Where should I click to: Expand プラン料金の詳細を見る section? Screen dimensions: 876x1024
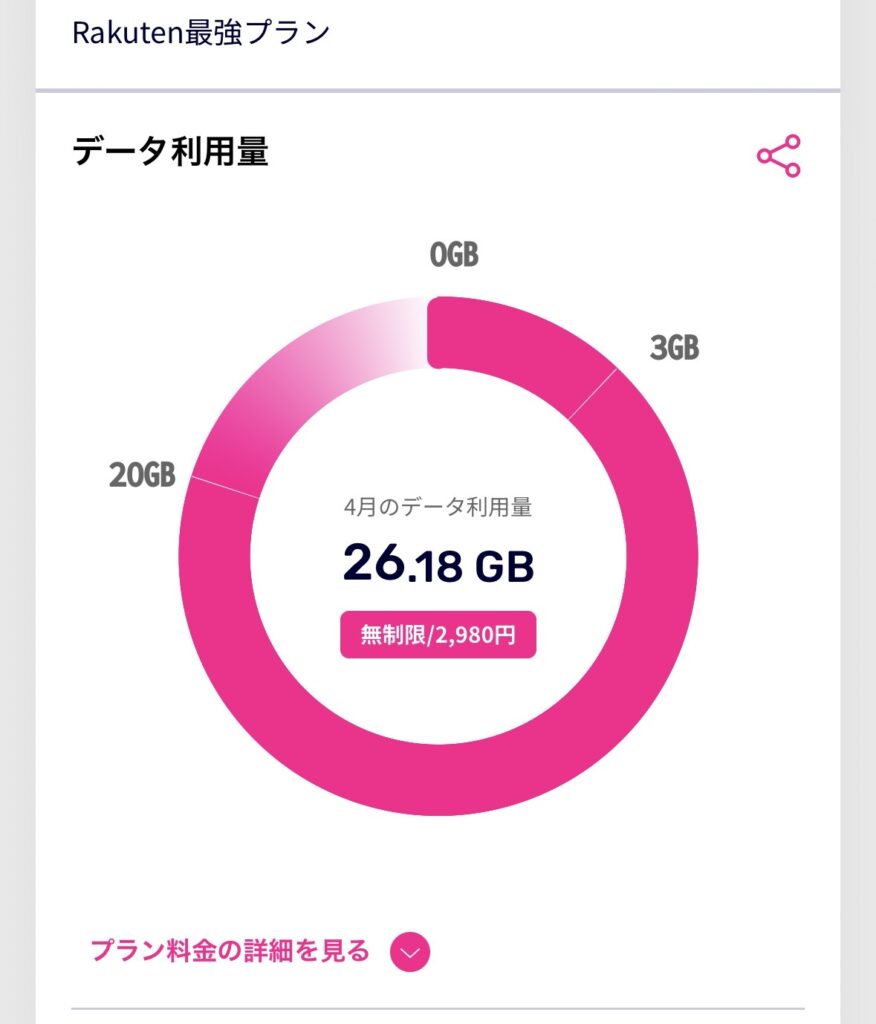click(x=409, y=952)
